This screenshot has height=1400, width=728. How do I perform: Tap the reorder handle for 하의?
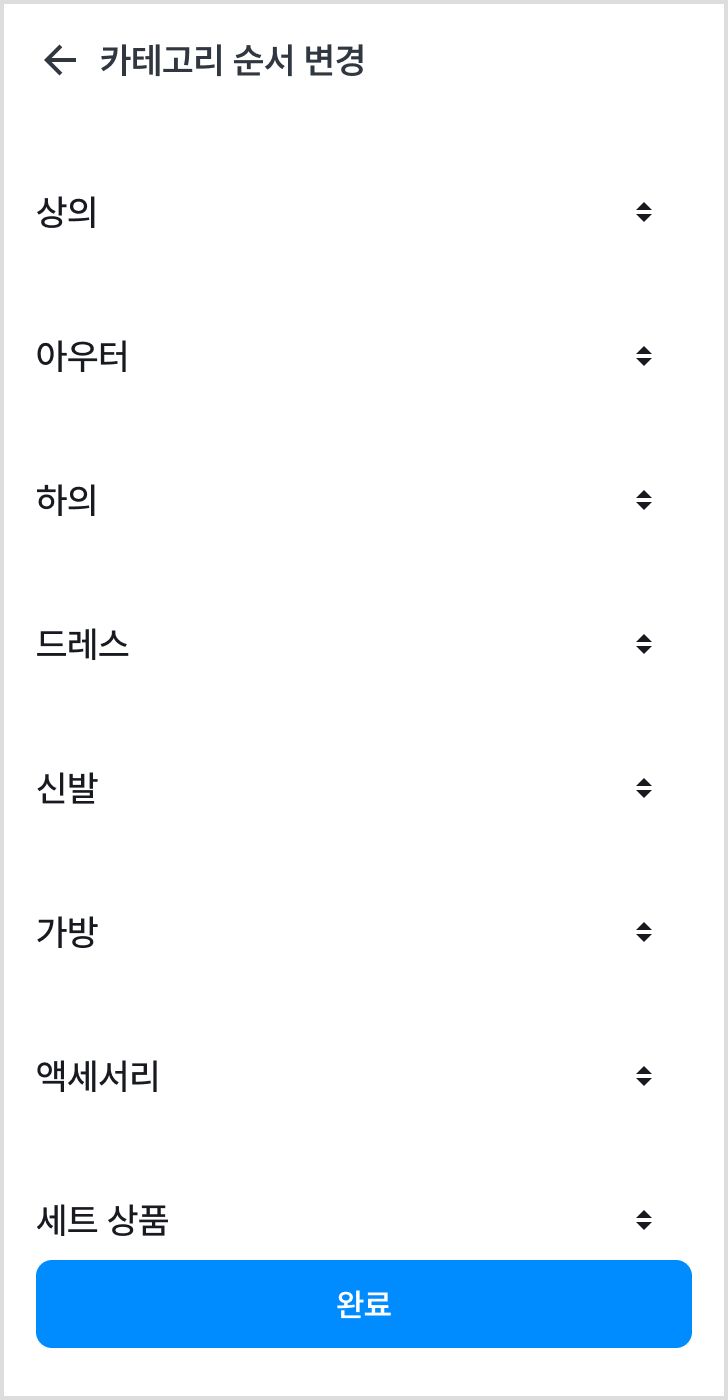click(x=644, y=500)
